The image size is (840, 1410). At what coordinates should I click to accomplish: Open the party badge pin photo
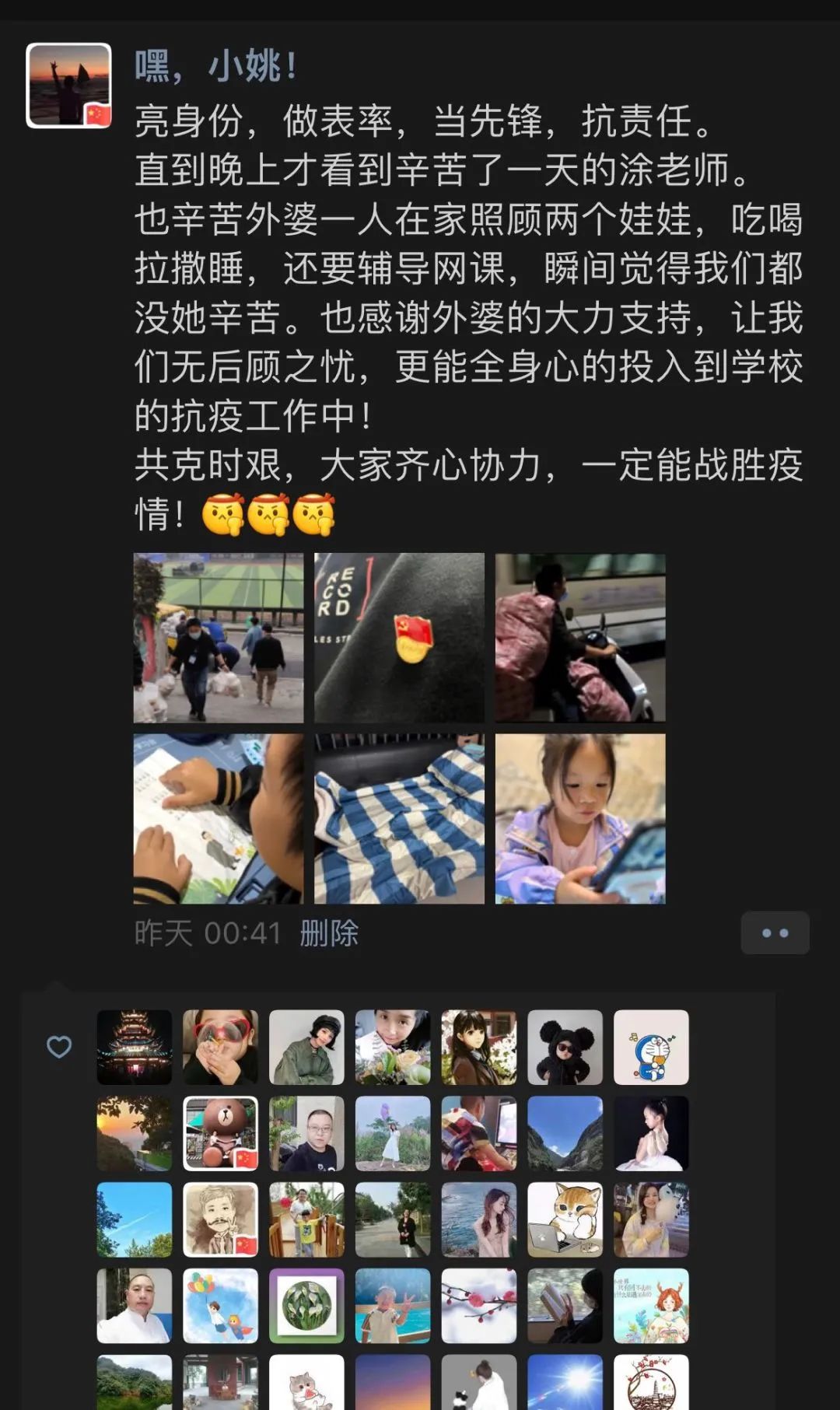399,638
